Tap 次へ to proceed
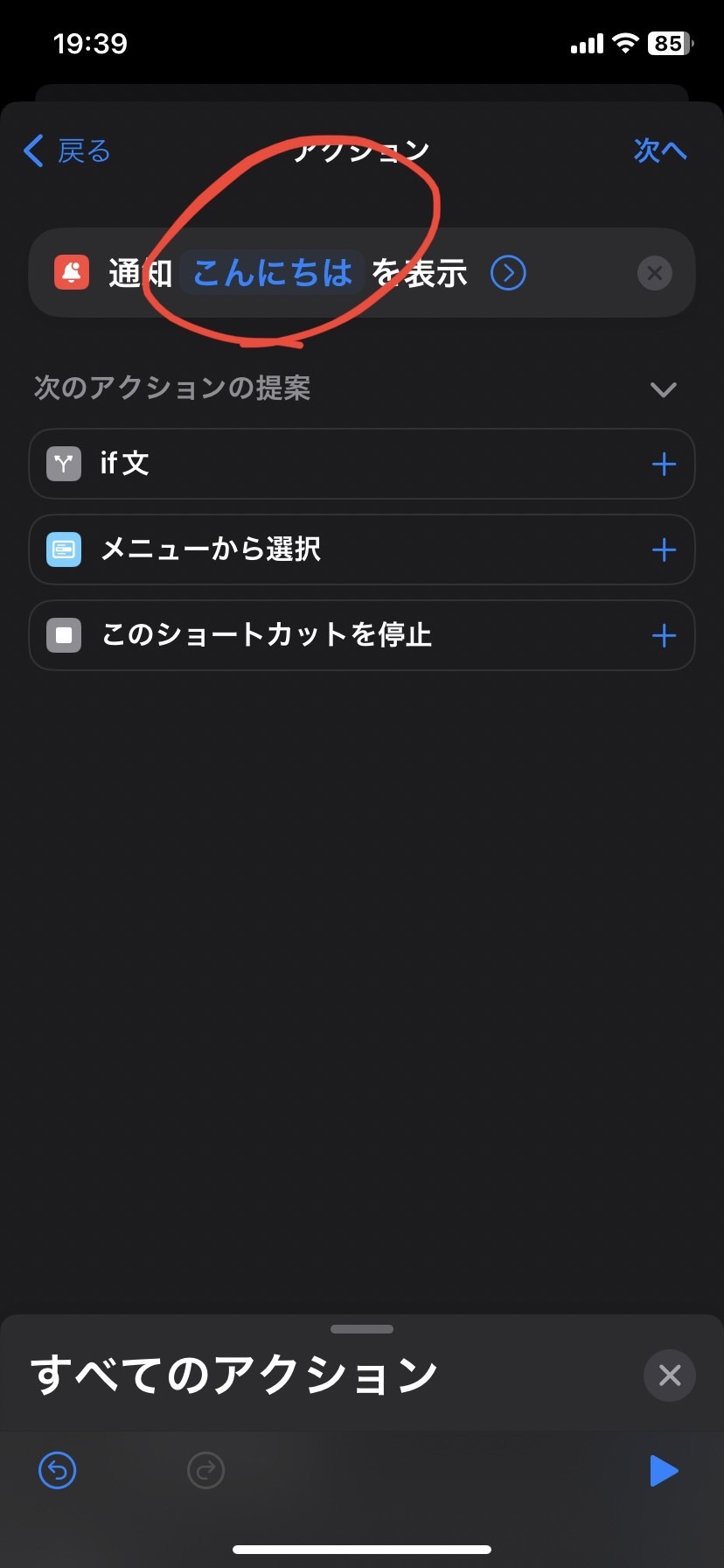The height and width of the screenshot is (1568, 724). [660, 150]
